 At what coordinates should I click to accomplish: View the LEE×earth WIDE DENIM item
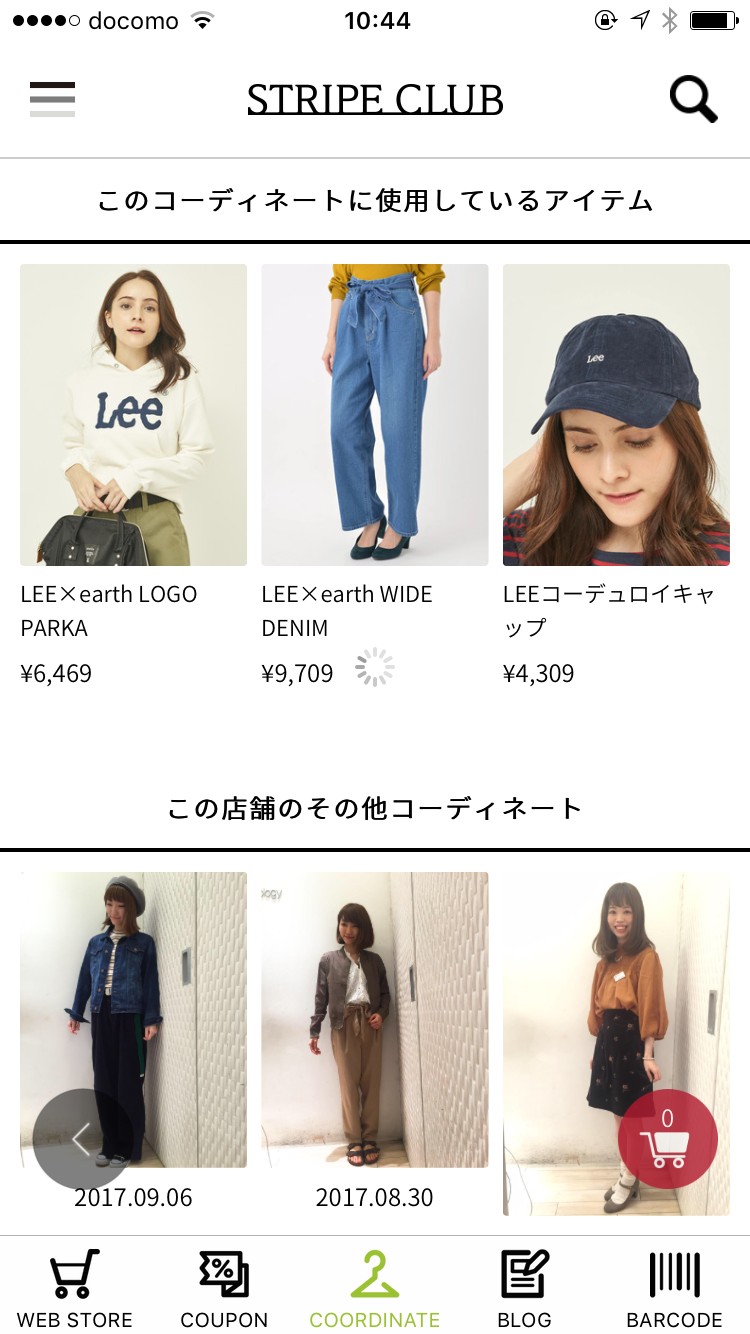pyautogui.click(x=374, y=415)
